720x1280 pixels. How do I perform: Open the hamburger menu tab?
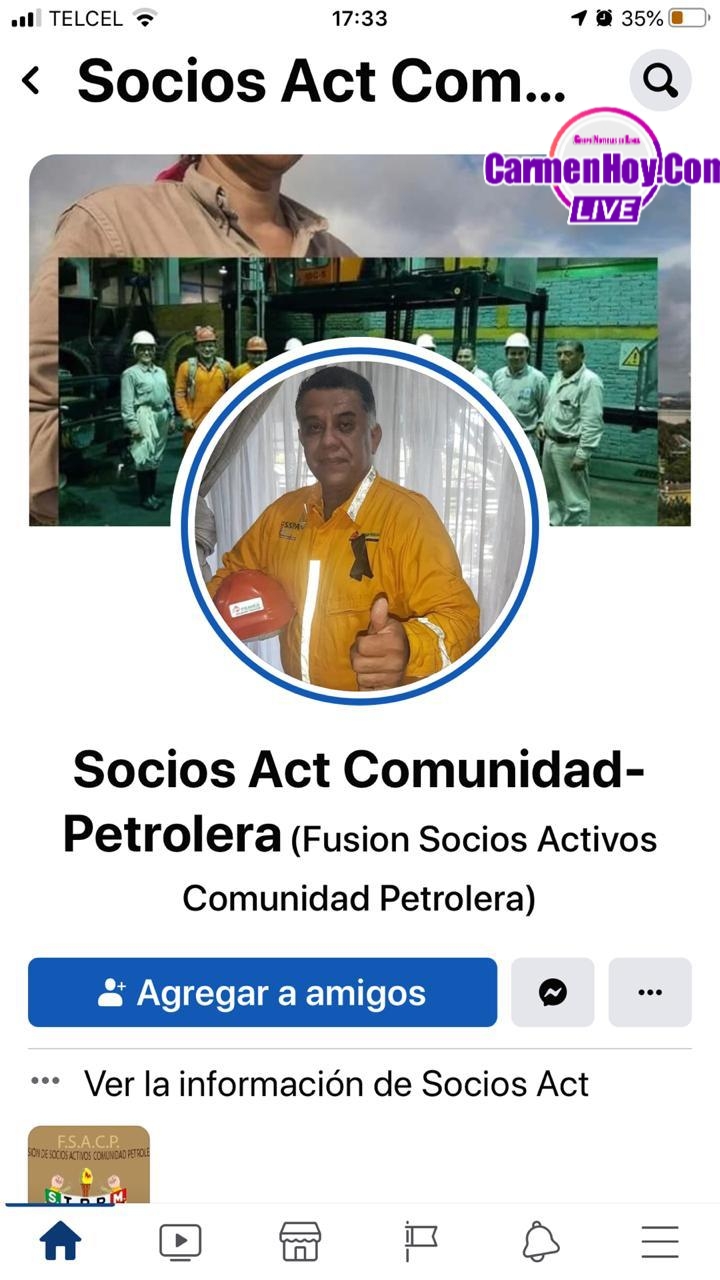click(x=660, y=1241)
